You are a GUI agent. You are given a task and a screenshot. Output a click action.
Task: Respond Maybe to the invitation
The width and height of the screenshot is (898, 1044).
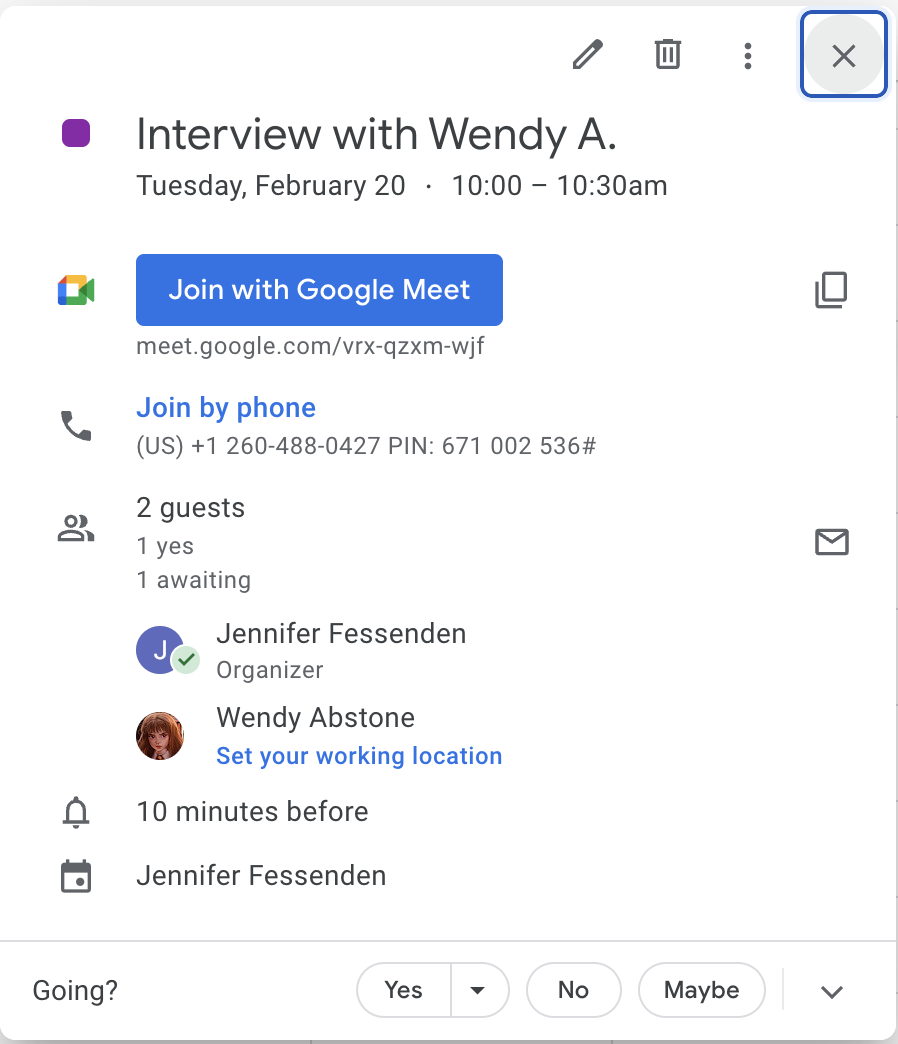(x=701, y=990)
